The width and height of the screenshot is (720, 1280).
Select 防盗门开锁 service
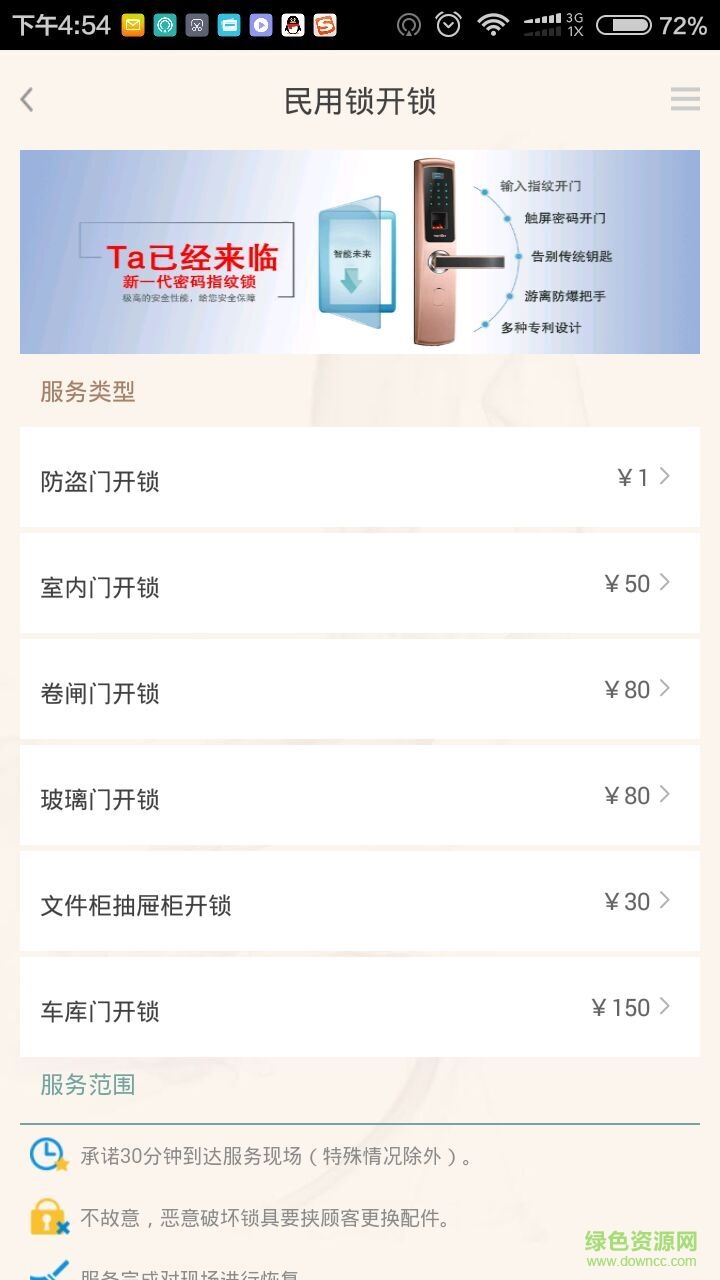360,478
